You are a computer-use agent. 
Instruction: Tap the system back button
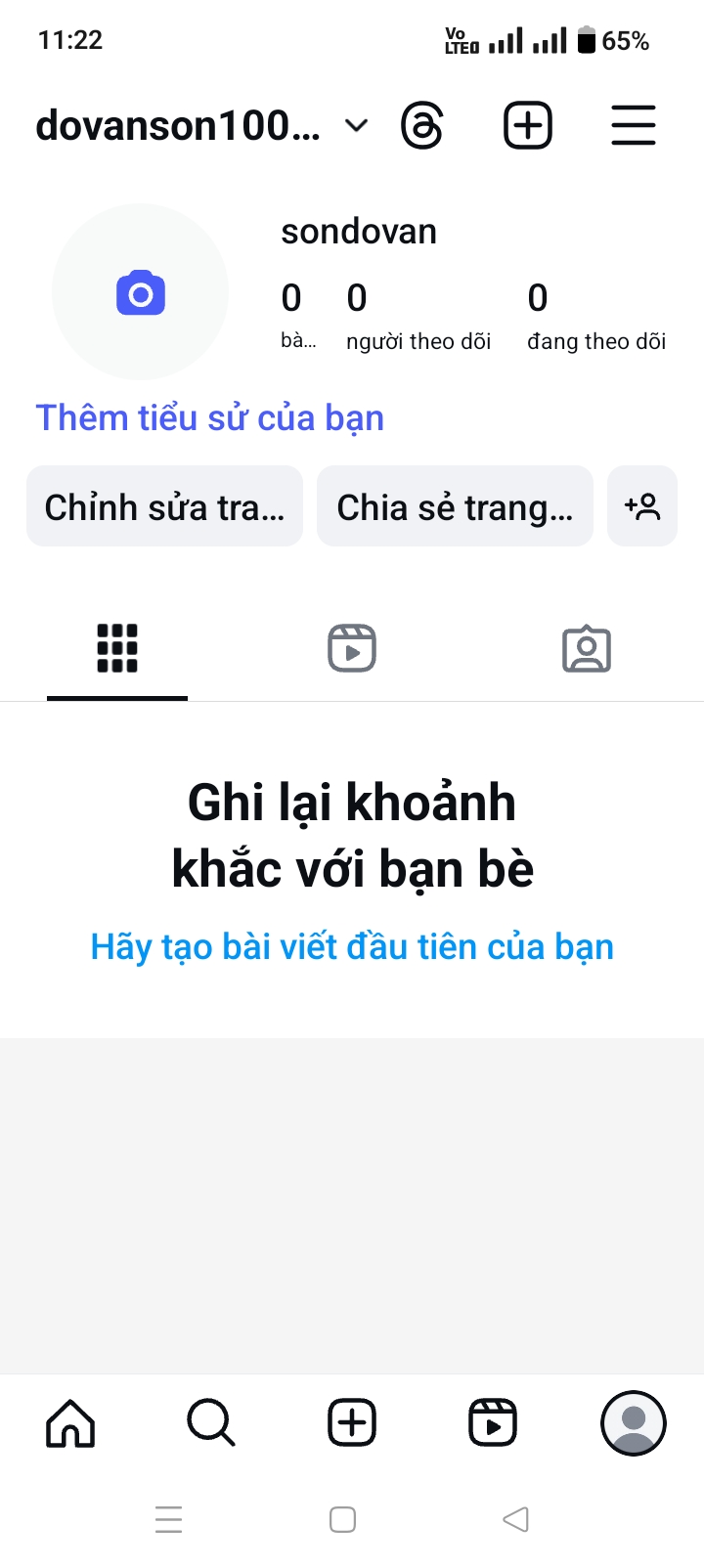tap(515, 1519)
